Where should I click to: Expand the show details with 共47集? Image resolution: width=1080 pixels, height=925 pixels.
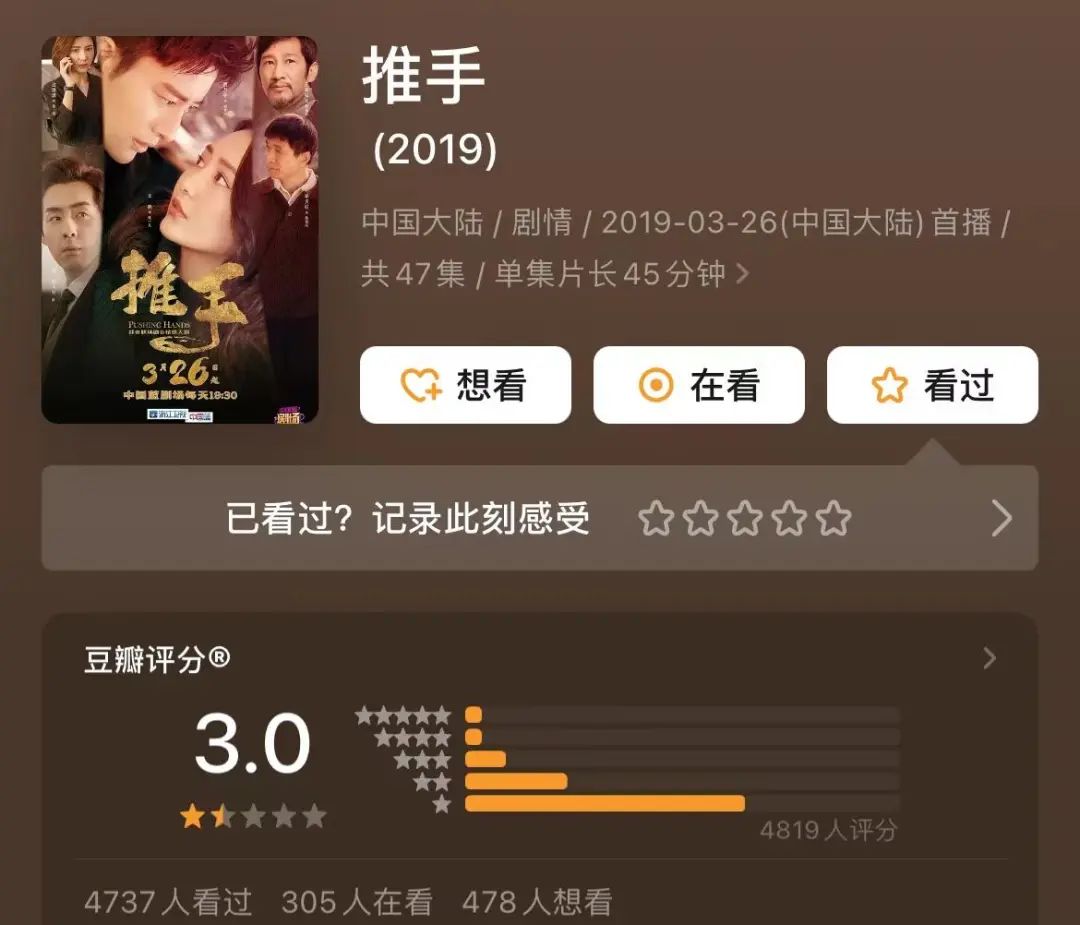(741, 273)
